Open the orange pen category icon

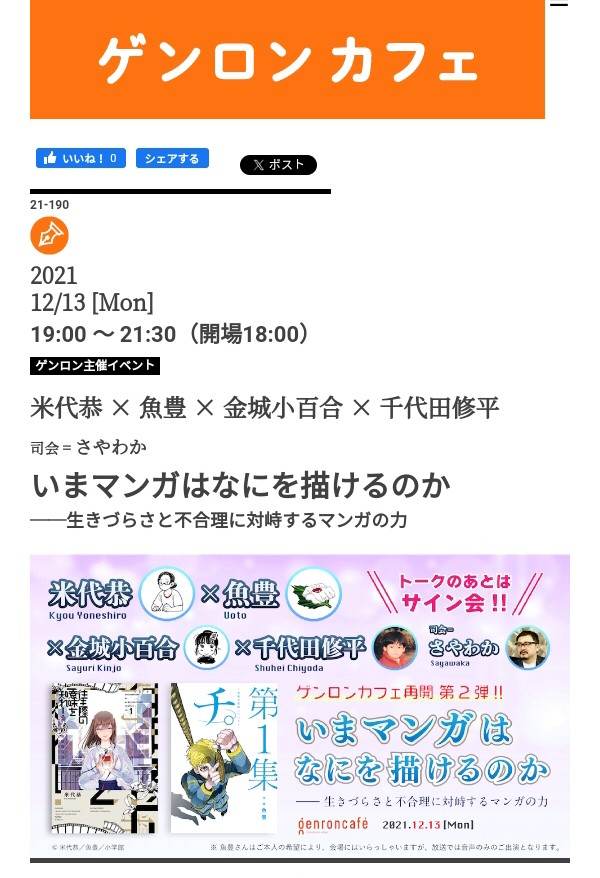[49, 237]
